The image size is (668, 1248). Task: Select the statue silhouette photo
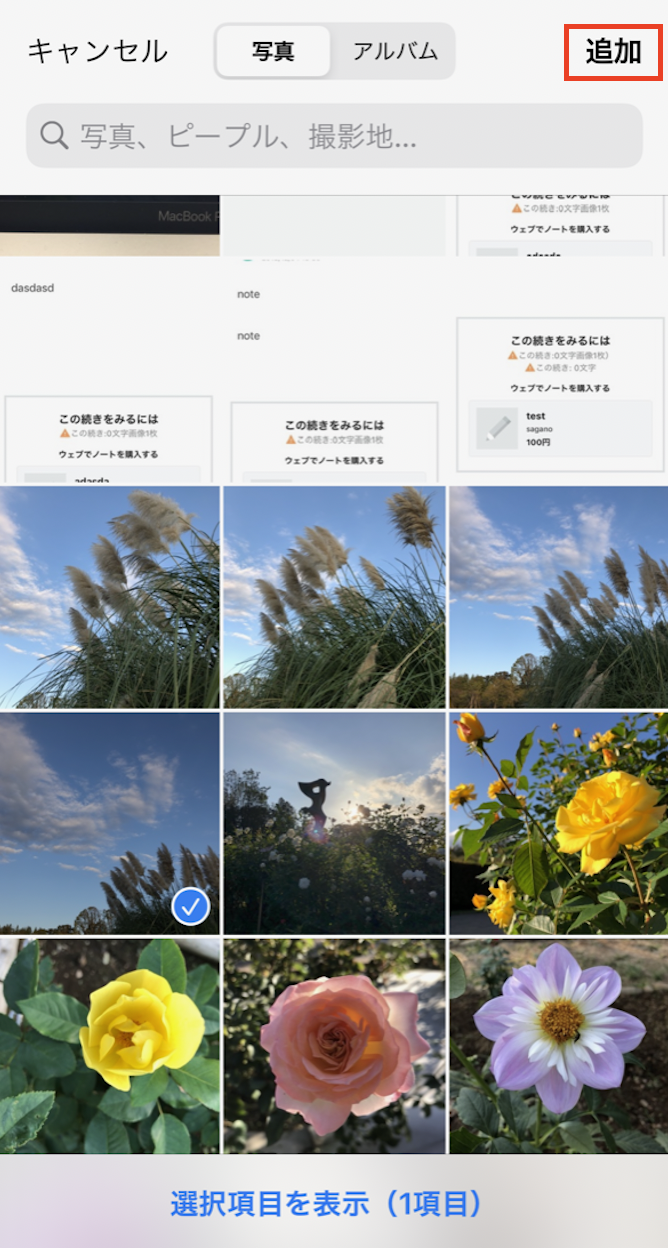(x=334, y=822)
